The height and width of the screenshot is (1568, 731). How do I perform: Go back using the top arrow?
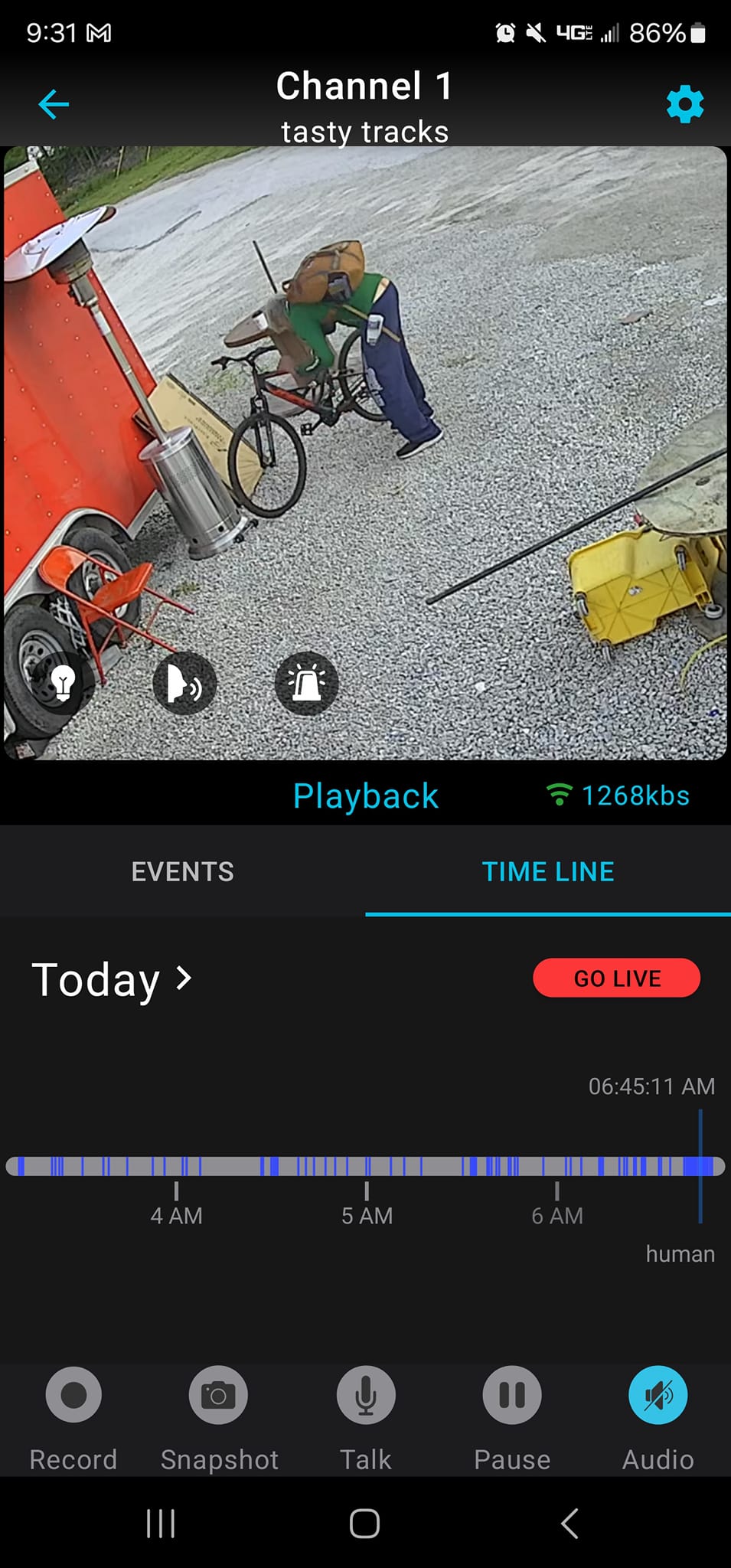point(54,104)
